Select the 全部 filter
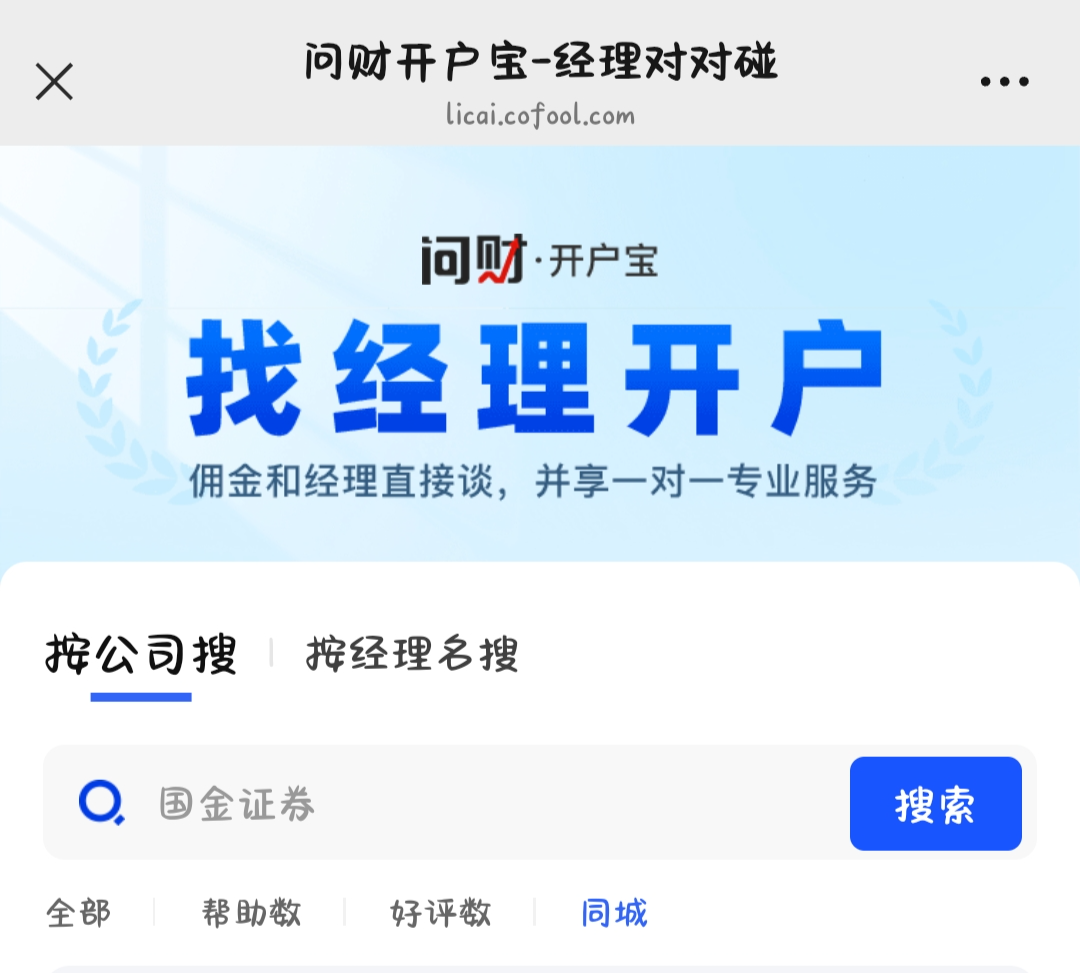This screenshot has width=1080, height=973. tap(79, 913)
